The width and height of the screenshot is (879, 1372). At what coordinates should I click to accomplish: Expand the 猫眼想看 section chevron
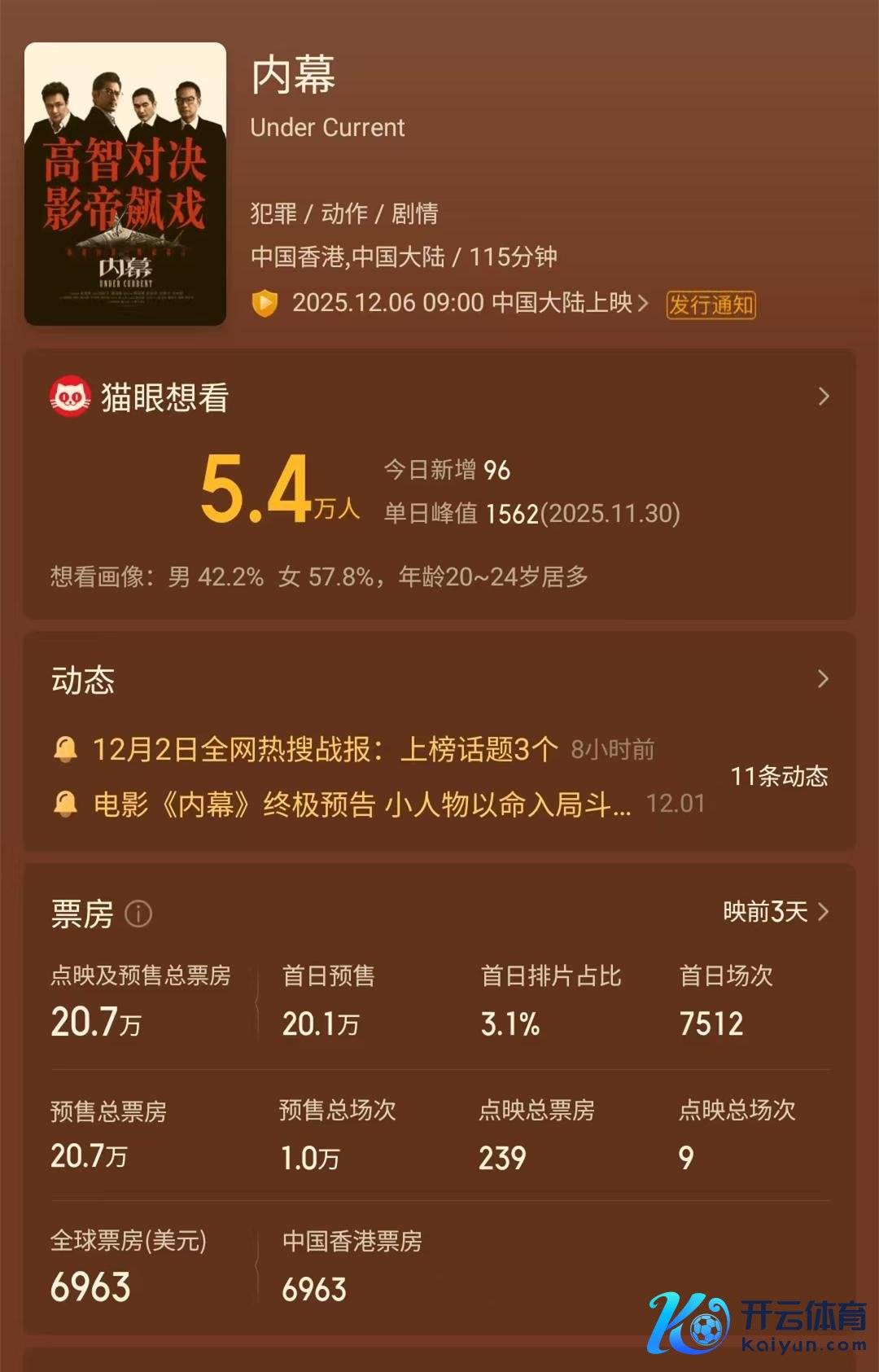pos(823,397)
